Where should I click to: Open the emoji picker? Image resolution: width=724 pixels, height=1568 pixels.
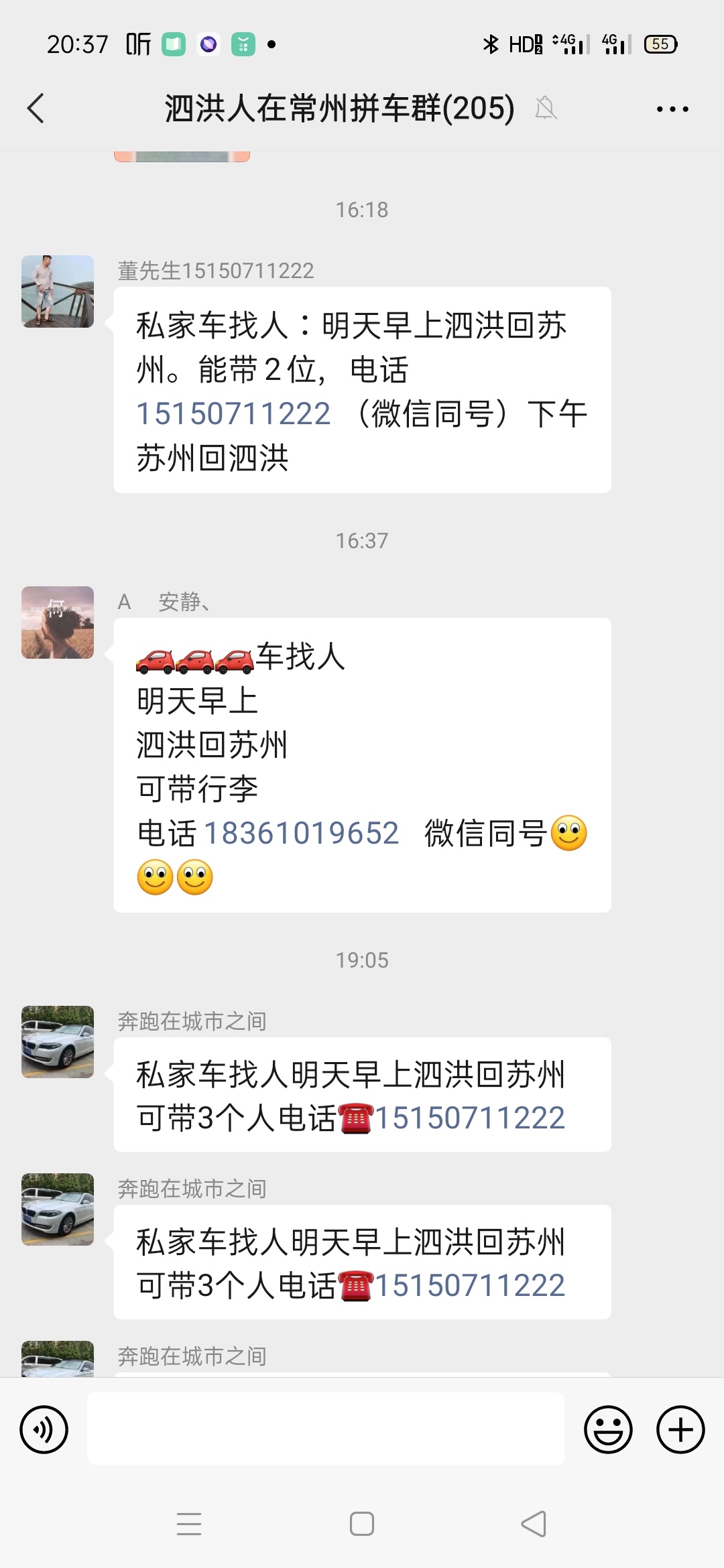(x=608, y=1429)
